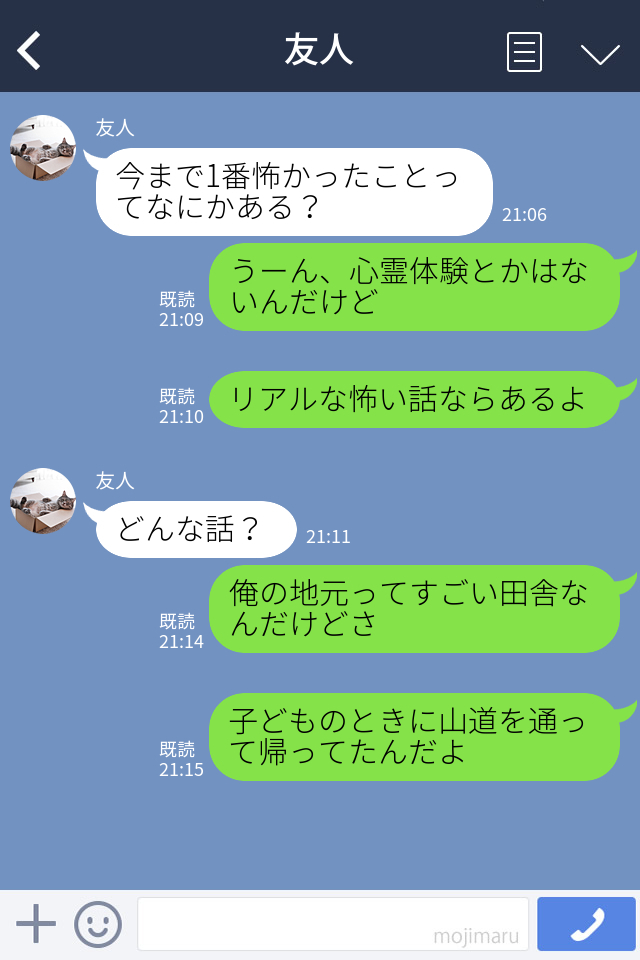
Task: Open 友人's avatar next to 今まで1番怖かった message
Action: 43,148
